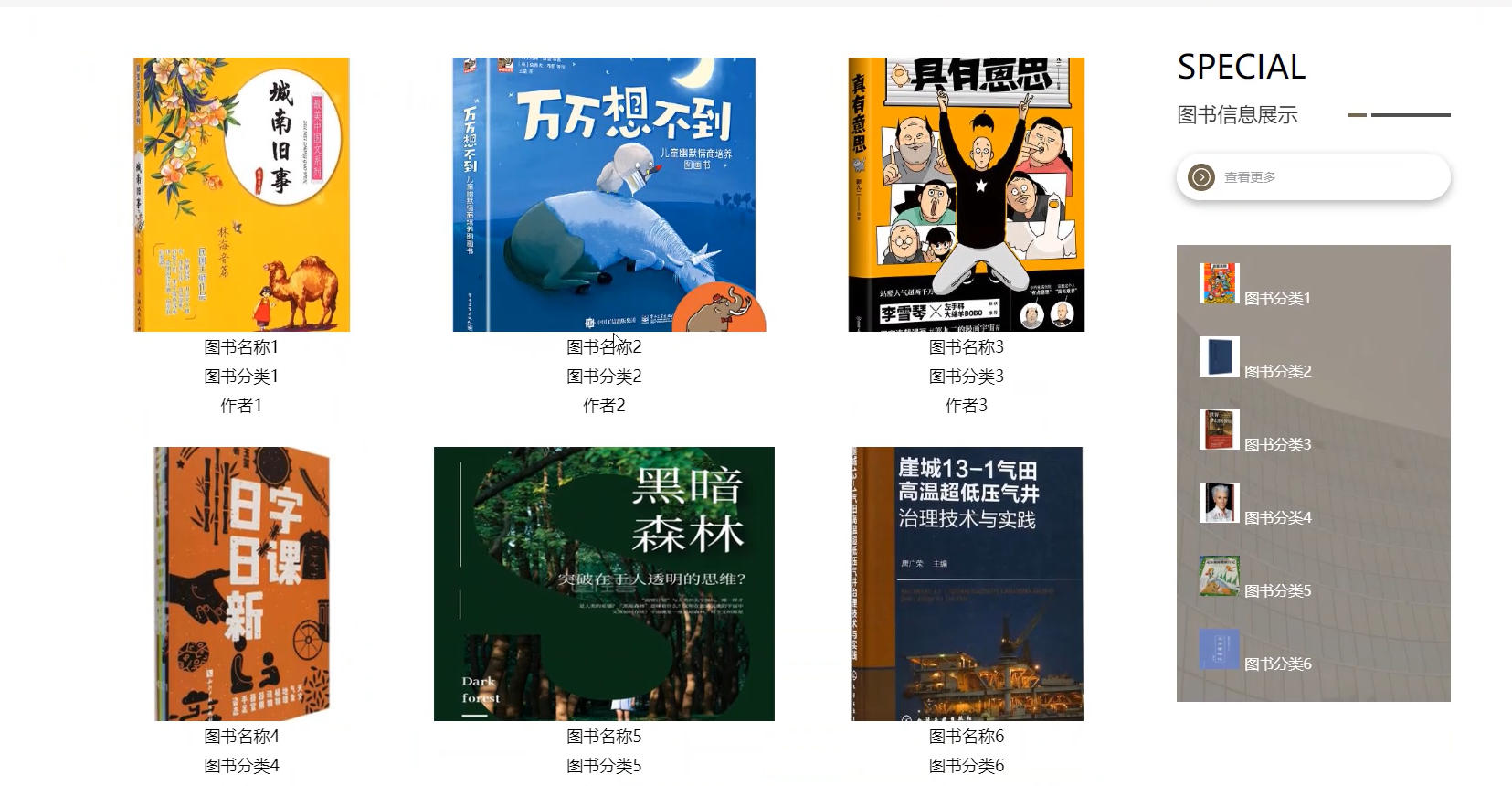Open 图书分类5 from the sidebar list
Image resolution: width=1512 pixels, height=786 pixels.
pyautogui.click(x=1276, y=590)
